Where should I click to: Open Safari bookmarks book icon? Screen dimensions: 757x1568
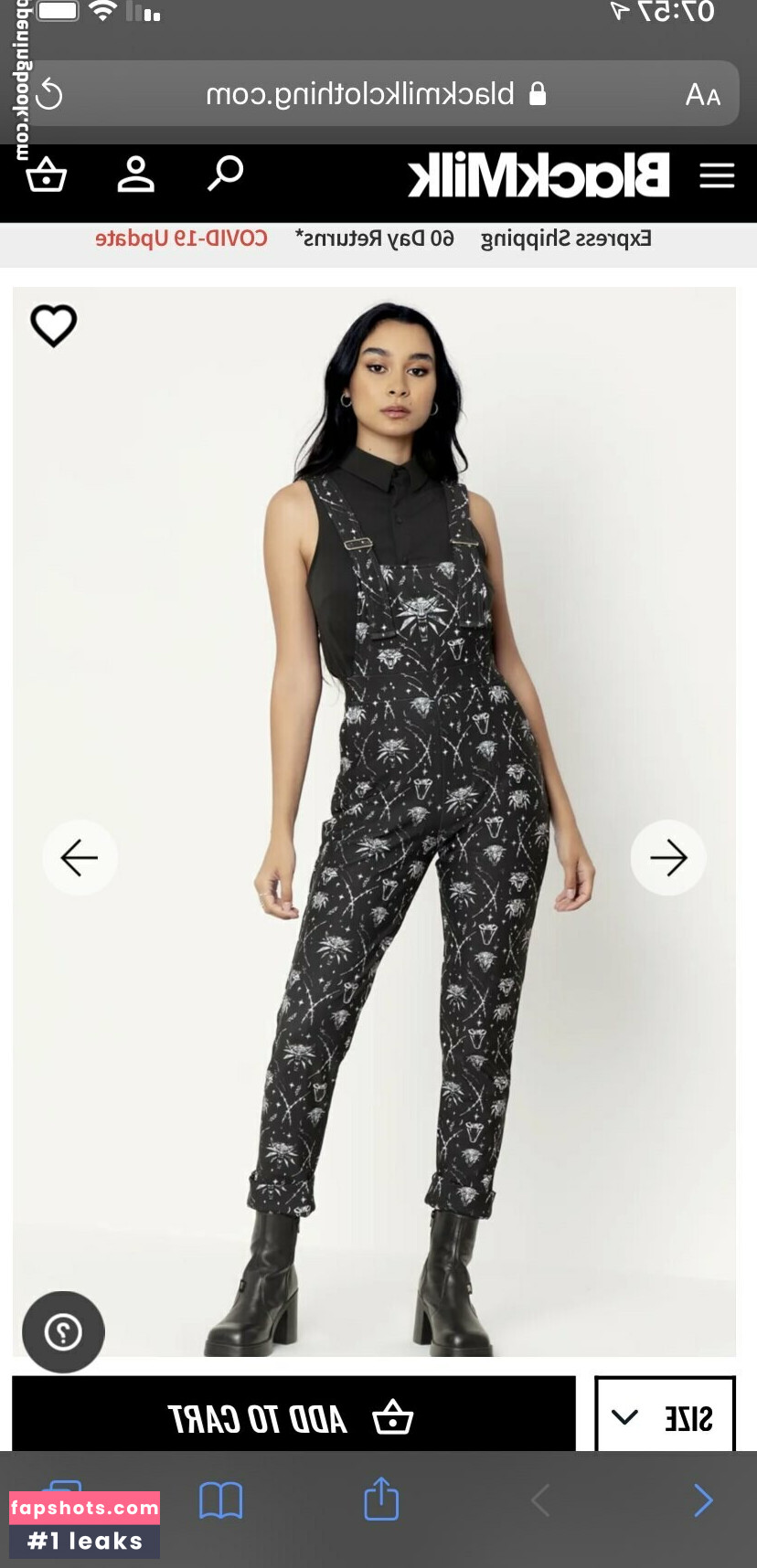point(220,1499)
